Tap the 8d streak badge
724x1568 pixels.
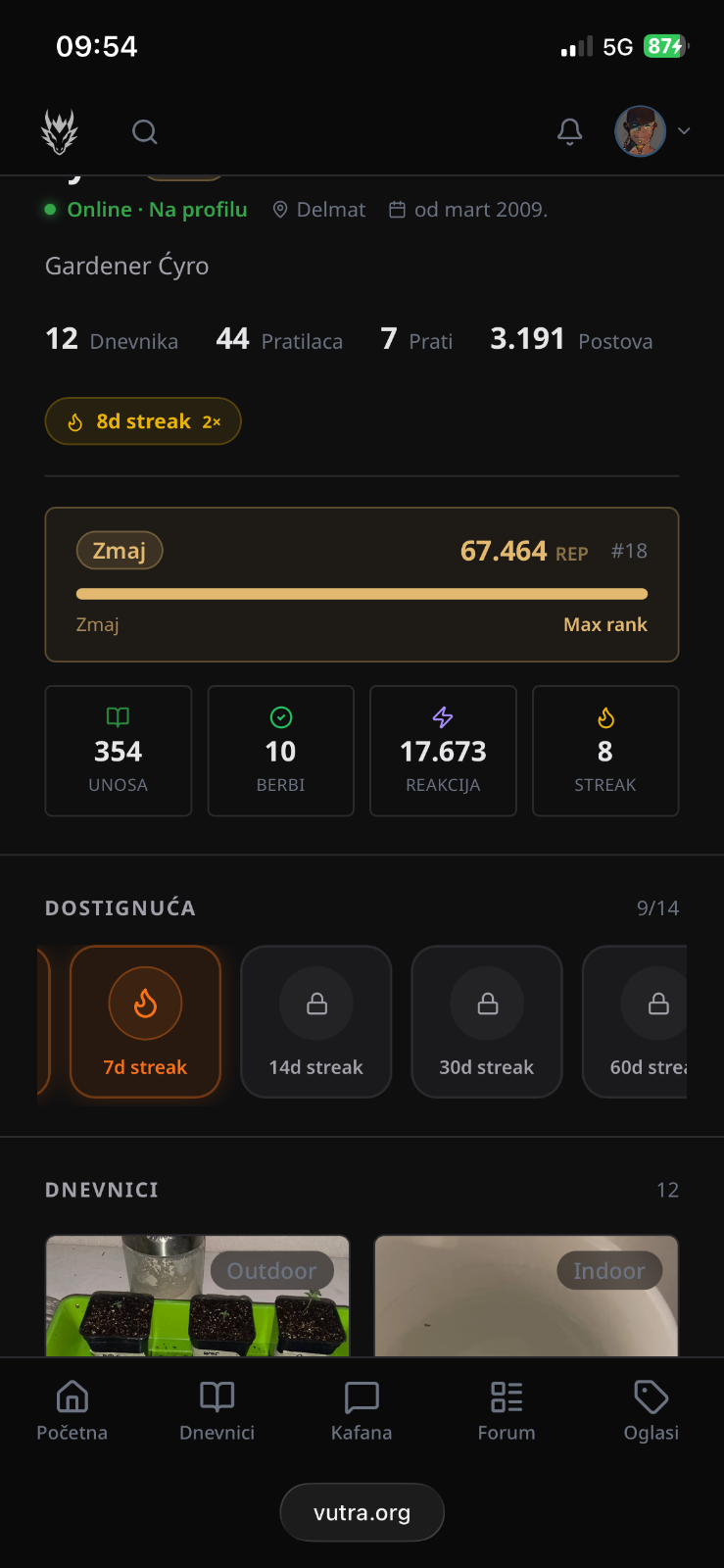[143, 421]
